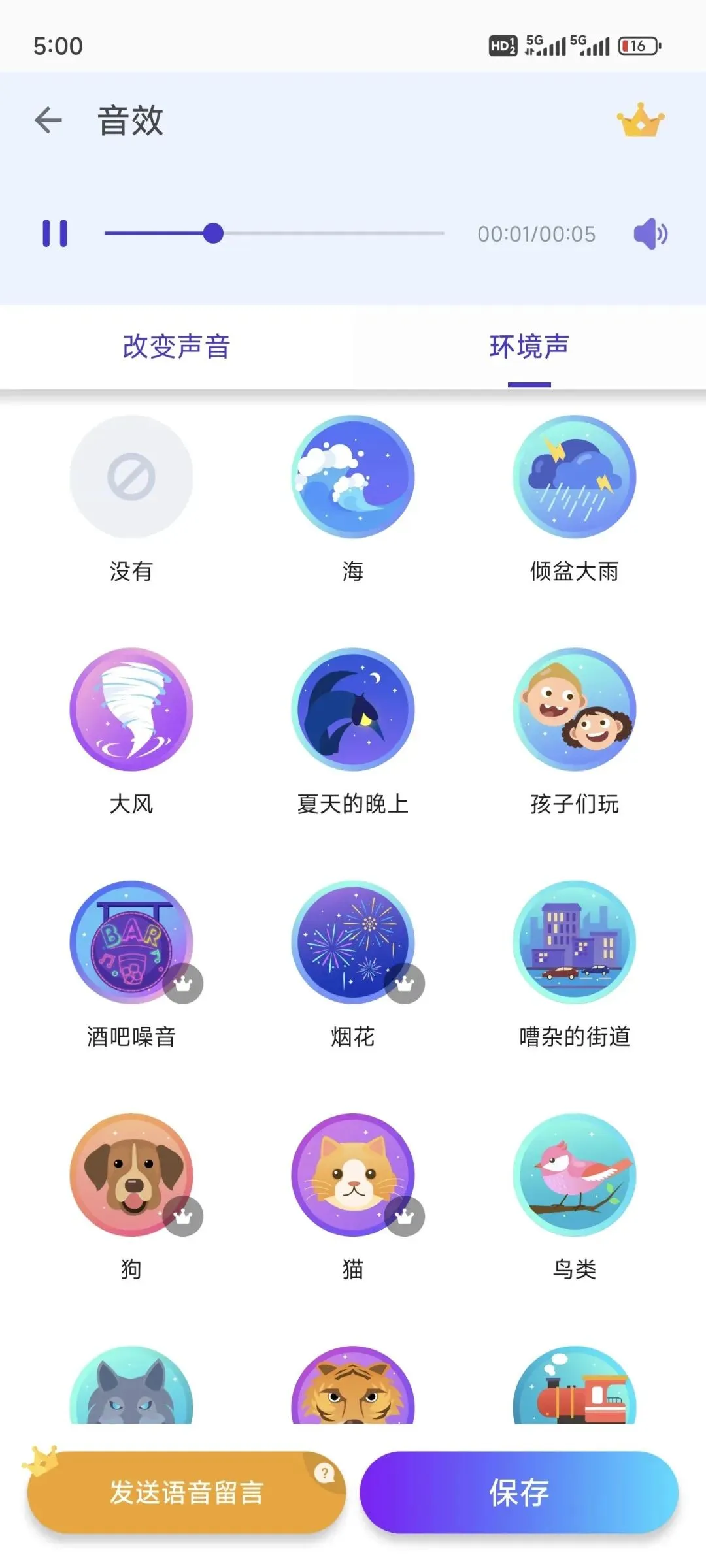Save the audio with 保存

[x=519, y=1492]
